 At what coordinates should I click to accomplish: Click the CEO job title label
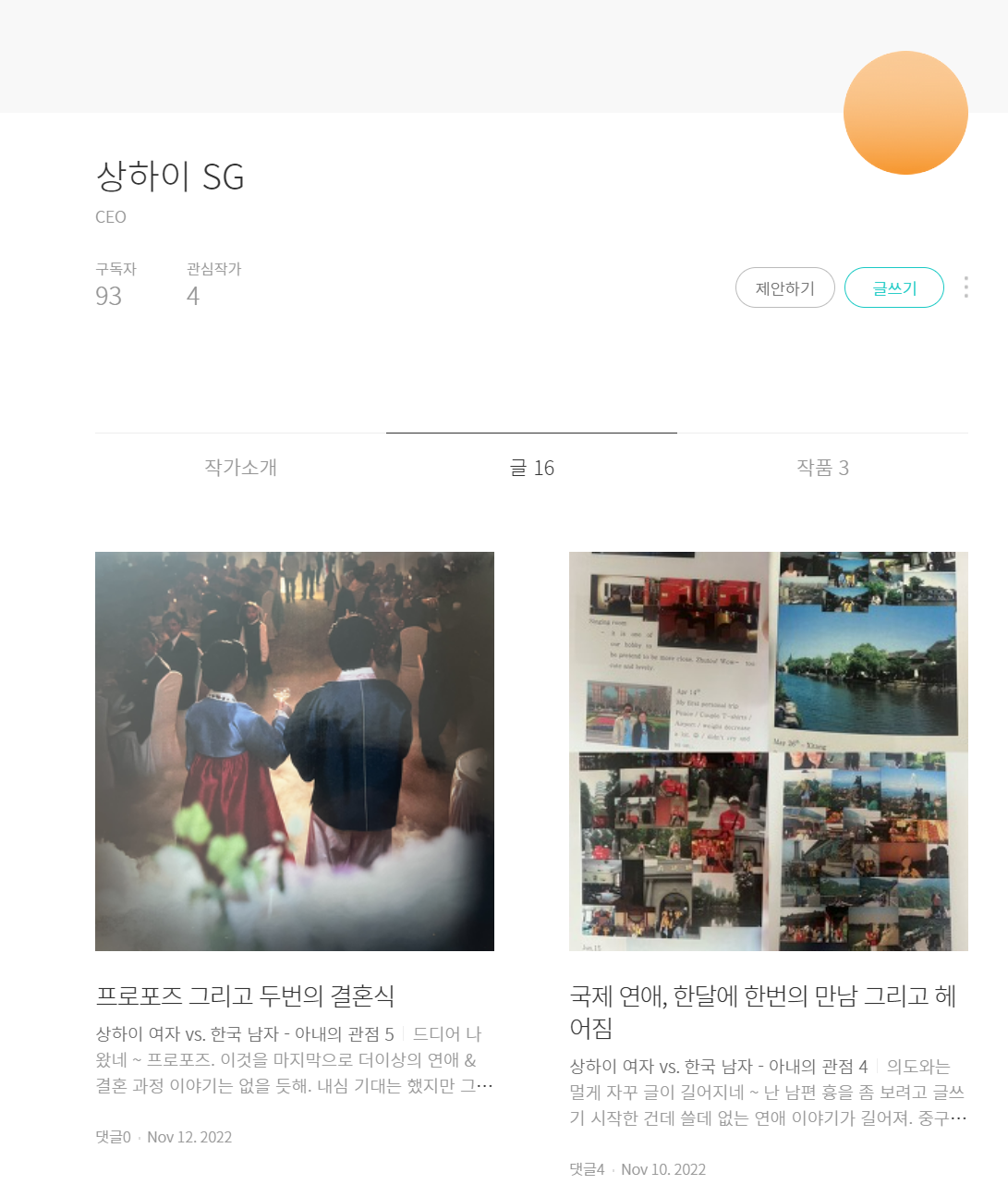pos(111,216)
